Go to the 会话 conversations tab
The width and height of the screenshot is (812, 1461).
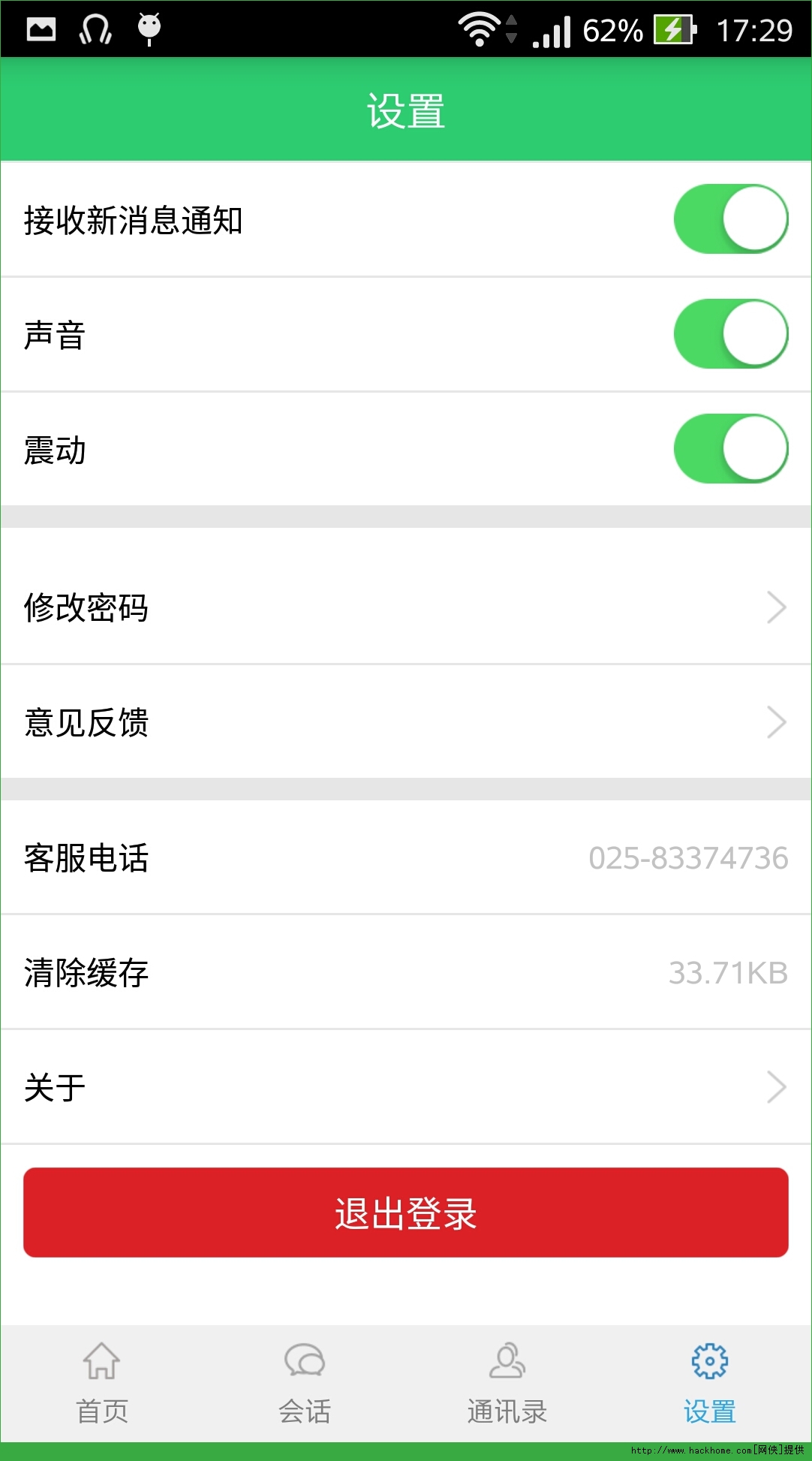305,1383
